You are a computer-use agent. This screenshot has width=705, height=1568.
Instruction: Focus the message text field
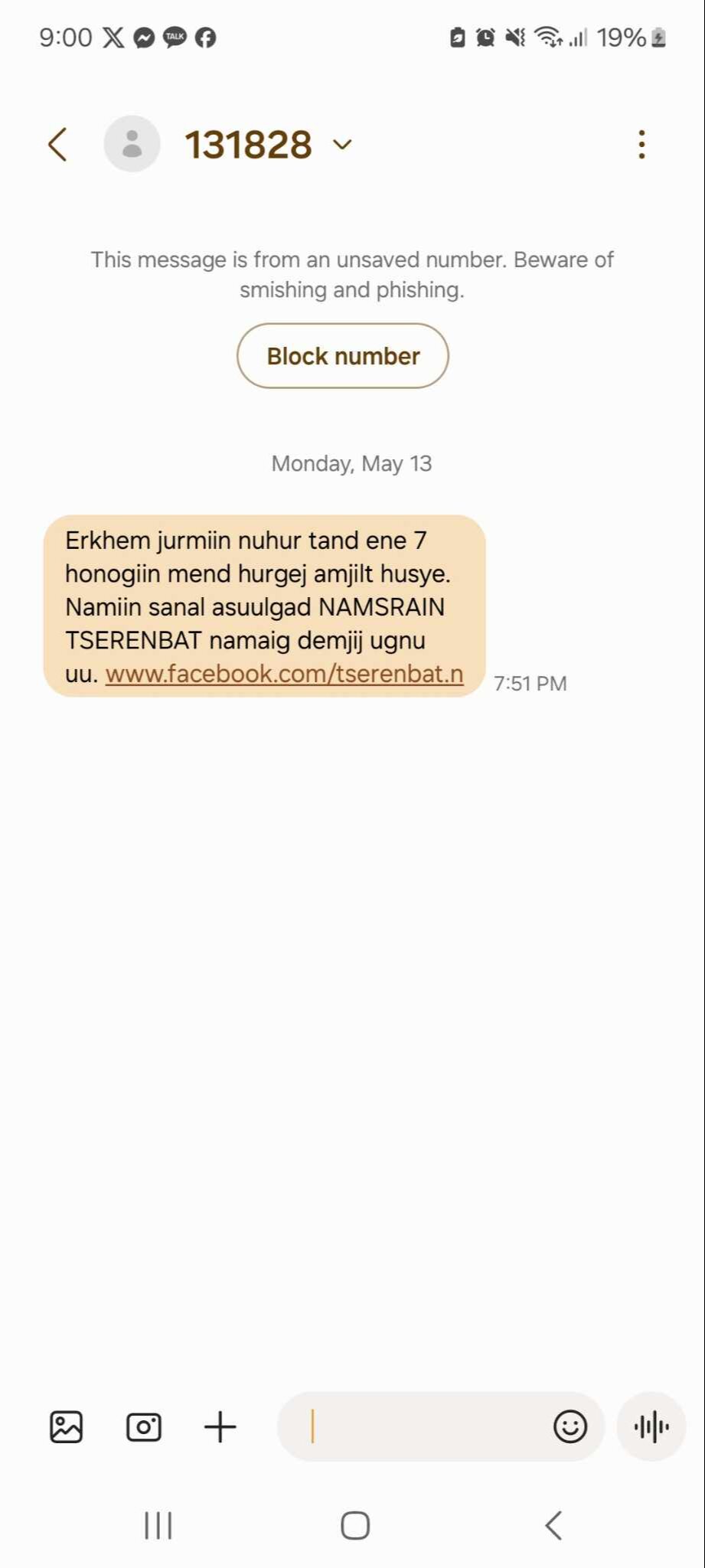421,1426
